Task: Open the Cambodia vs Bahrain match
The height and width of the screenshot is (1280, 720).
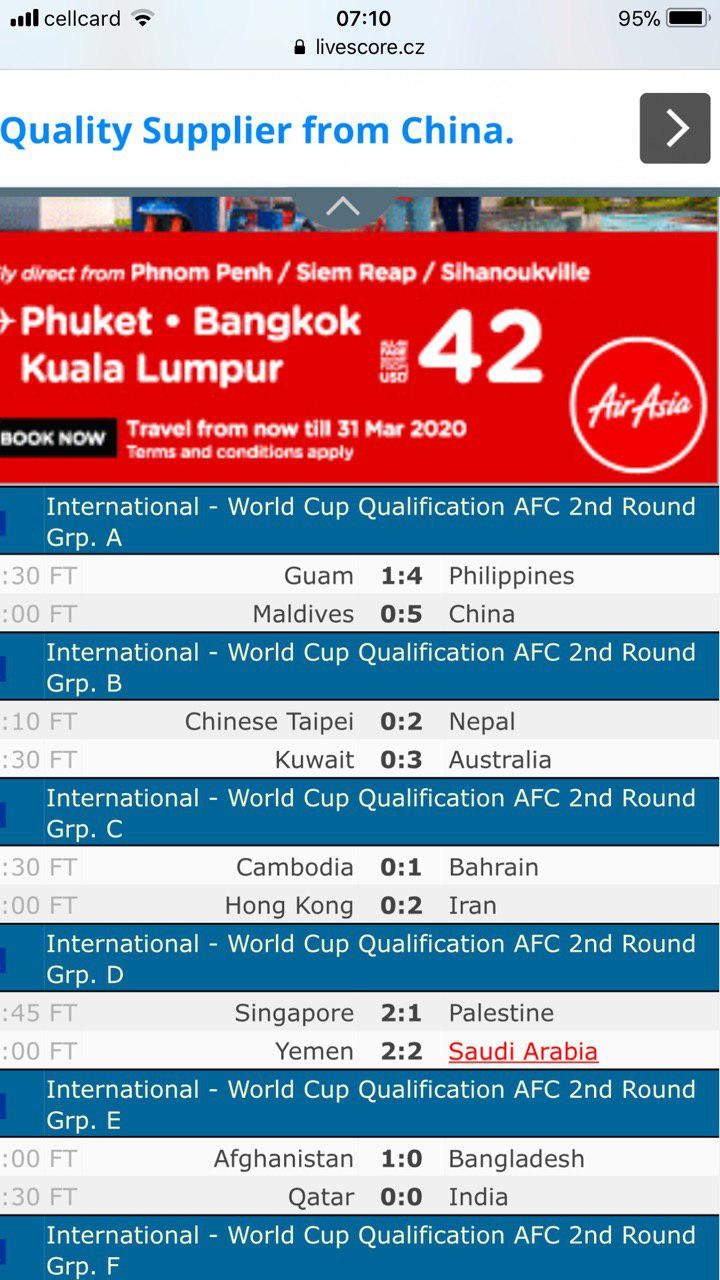Action: (401, 867)
